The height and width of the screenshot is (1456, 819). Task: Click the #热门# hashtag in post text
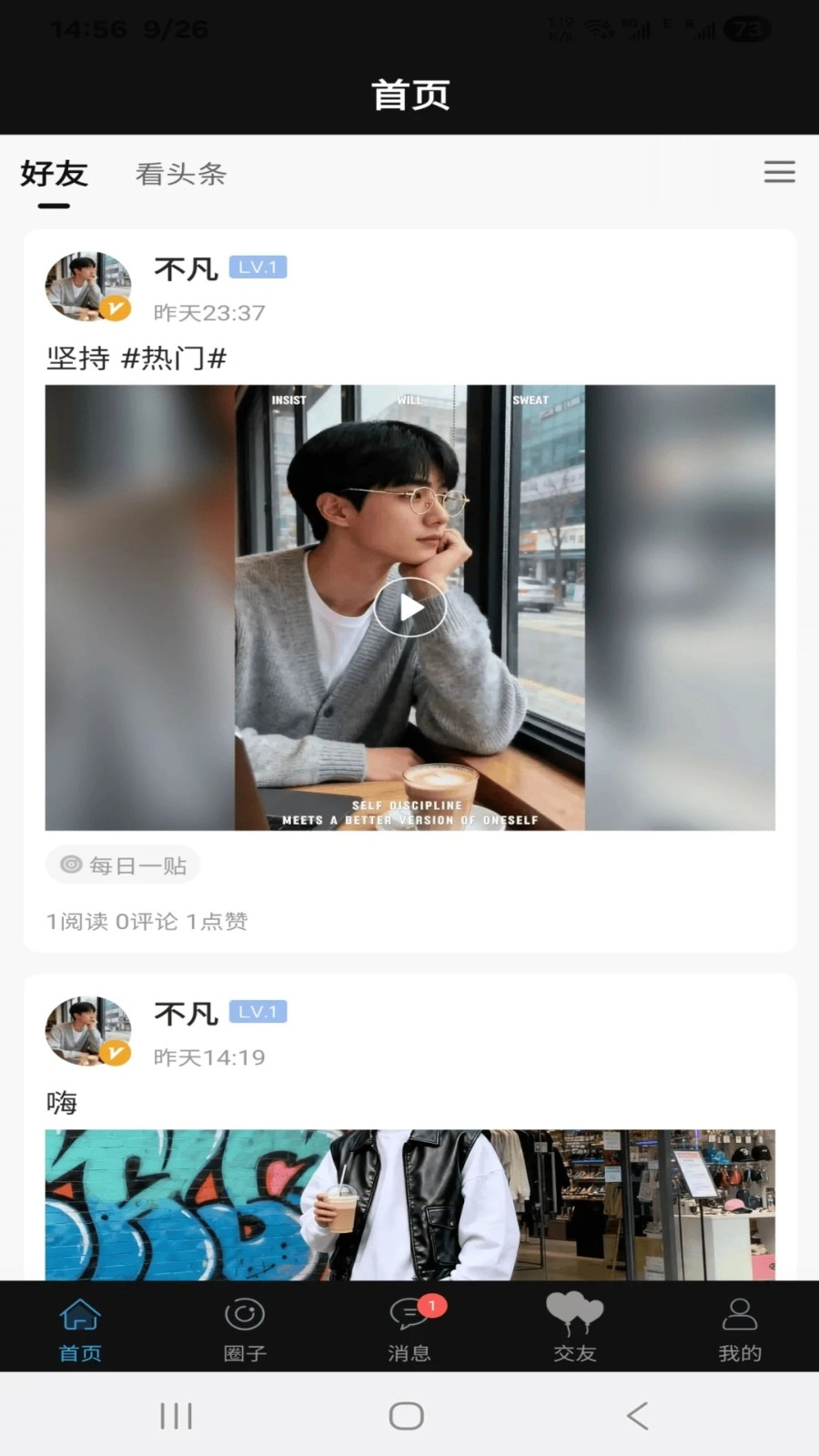[x=173, y=359]
